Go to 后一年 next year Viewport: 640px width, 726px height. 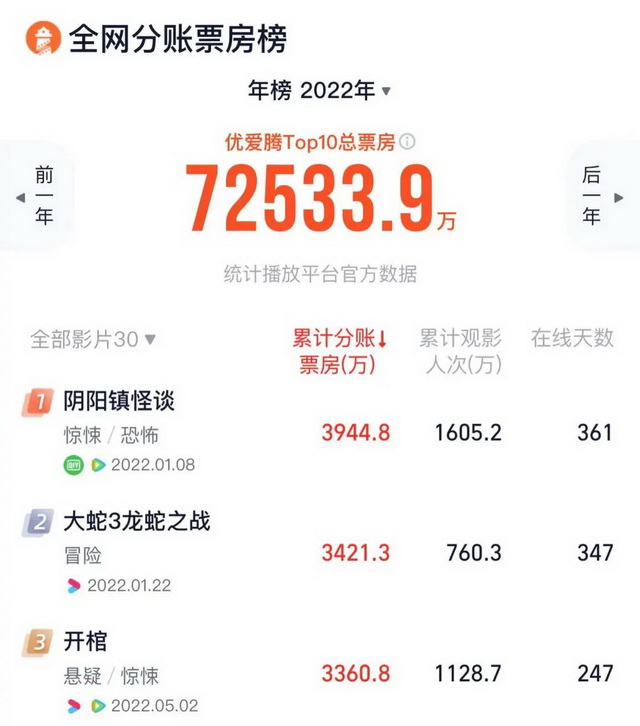click(599, 196)
